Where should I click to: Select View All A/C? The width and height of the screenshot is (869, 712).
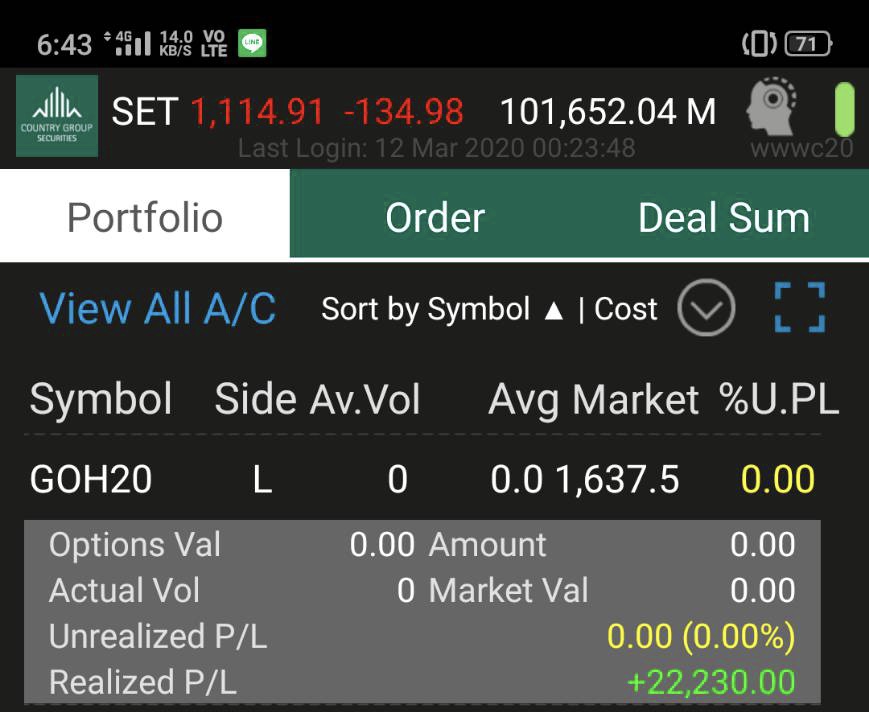pyautogui.click(x=157, y=309)
